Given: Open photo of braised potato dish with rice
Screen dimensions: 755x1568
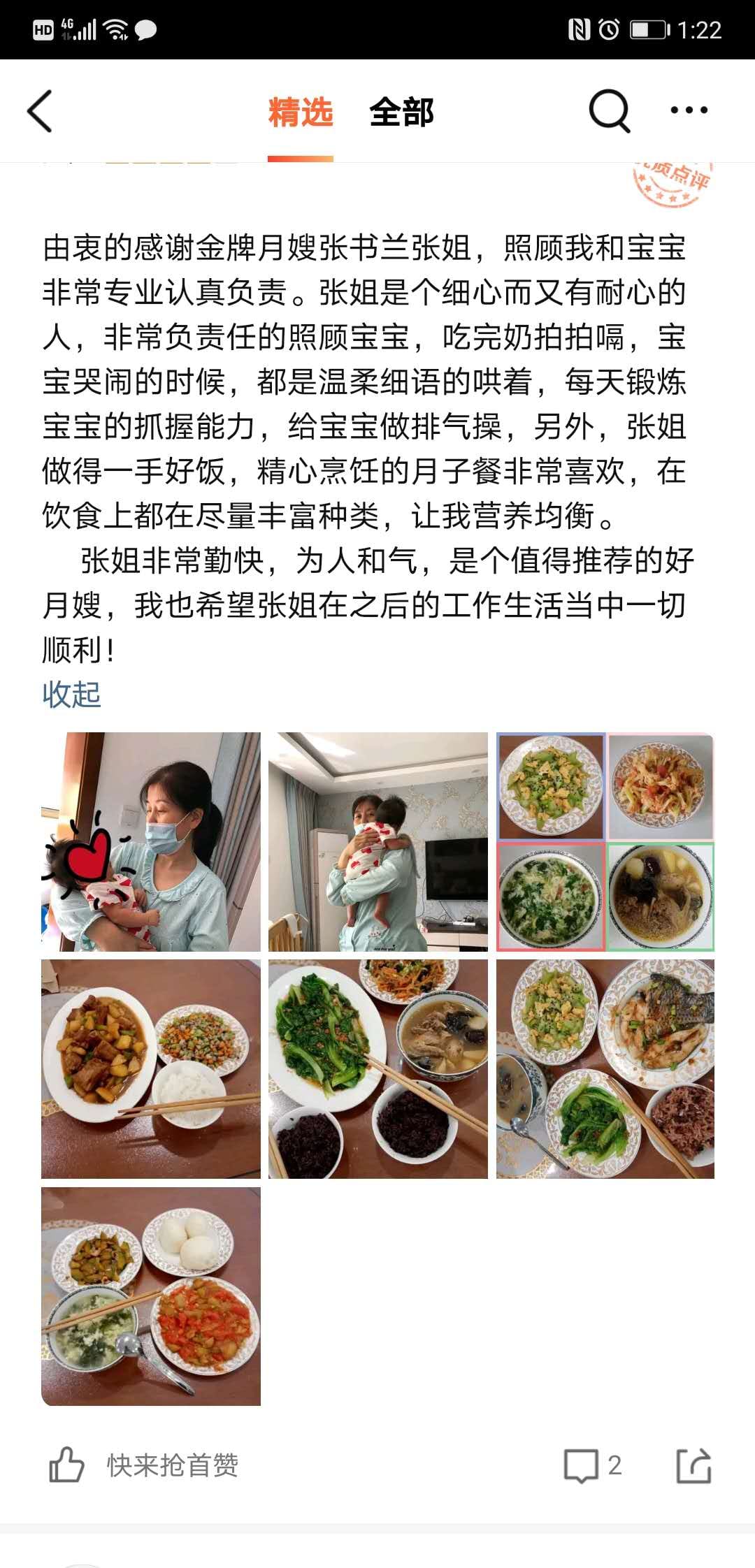Looking at the screenshot, I should point(151,1068).
